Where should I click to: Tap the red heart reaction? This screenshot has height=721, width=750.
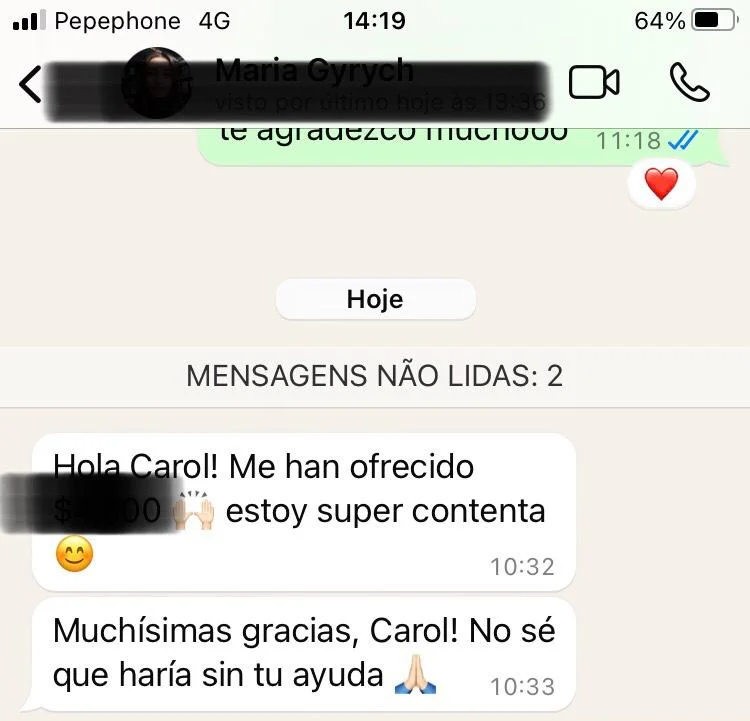[x=660, y=184]
